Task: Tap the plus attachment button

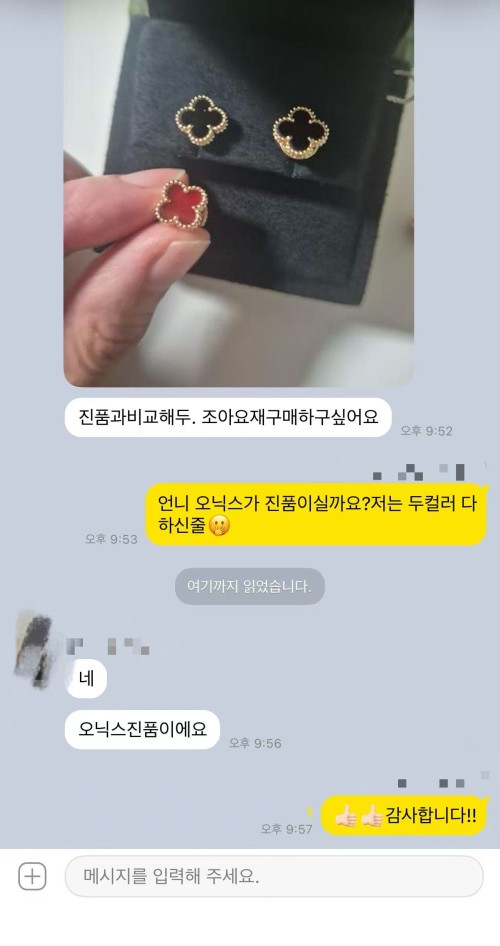Action: 32,876
